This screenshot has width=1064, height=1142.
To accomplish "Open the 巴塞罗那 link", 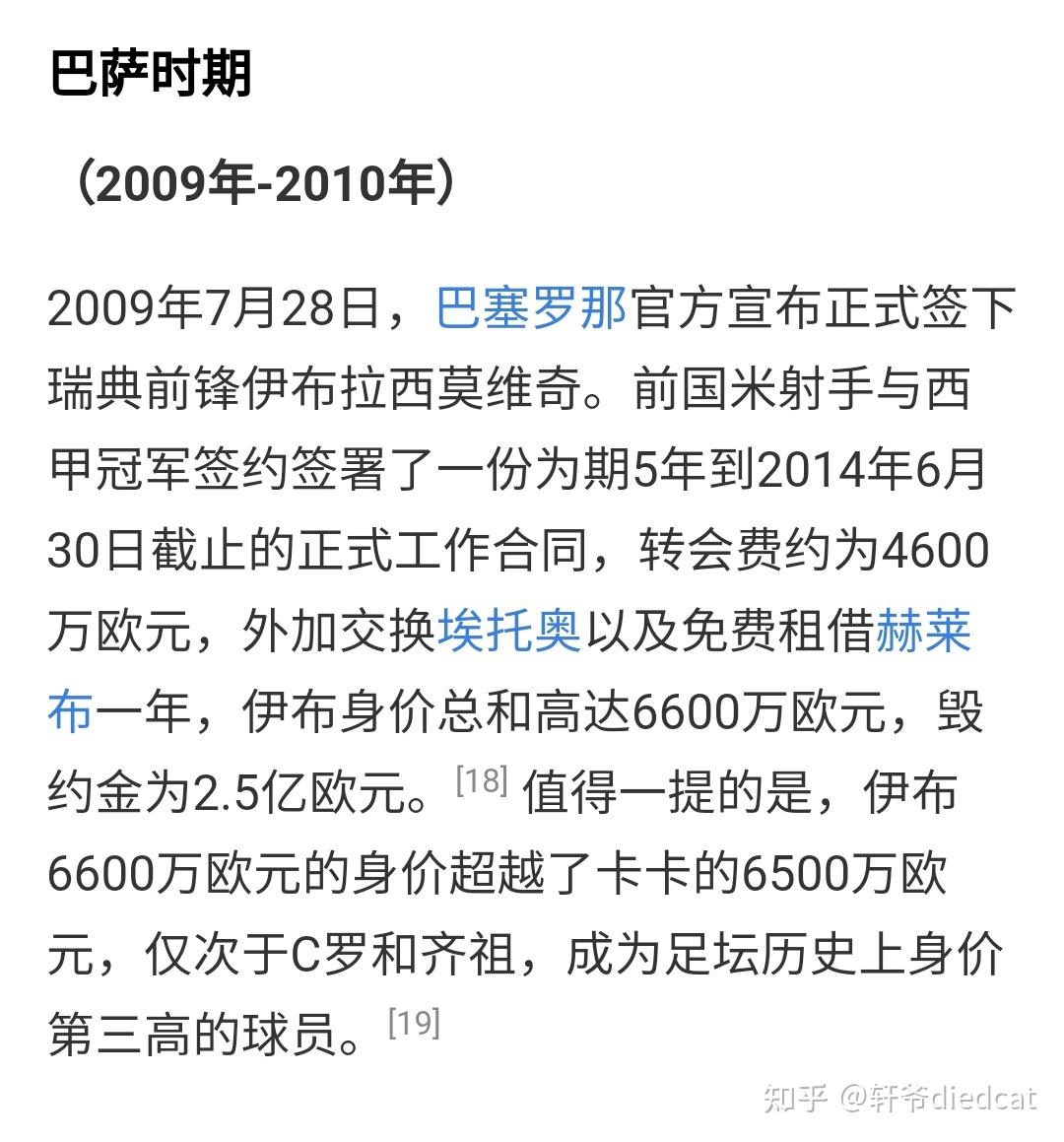I will (x=531, y=308).
